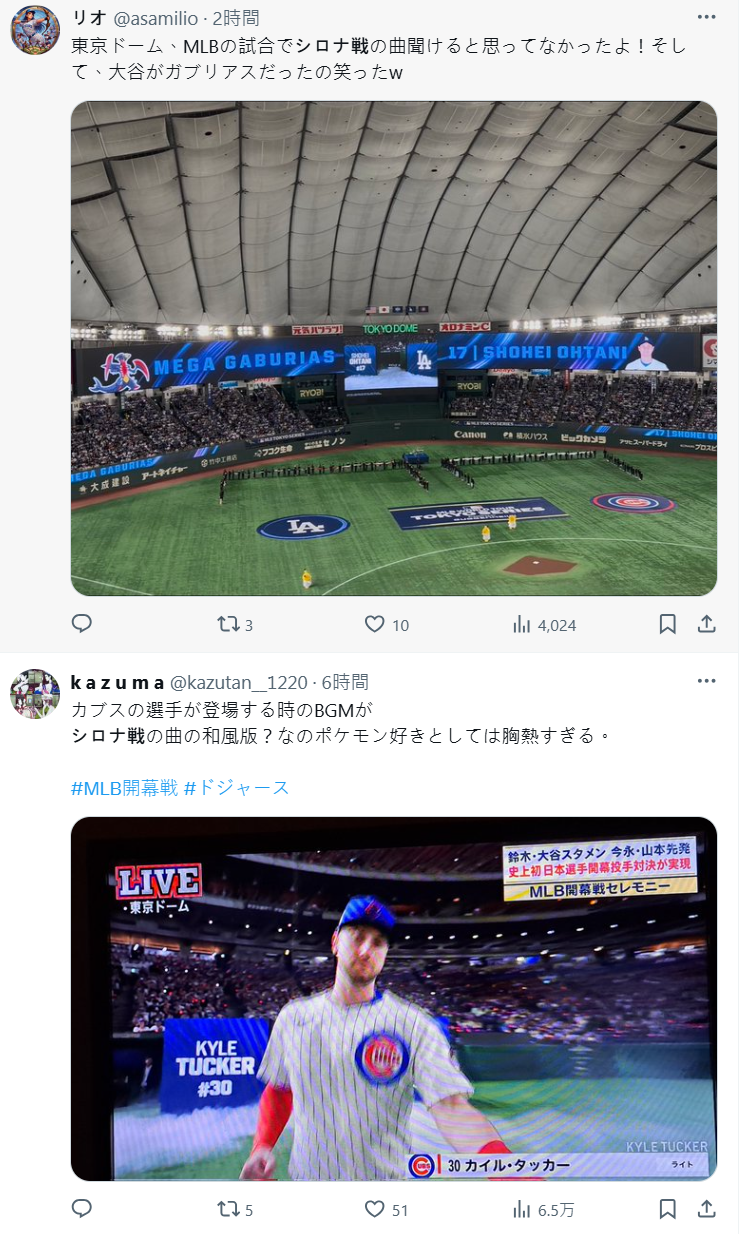Open kazuma's profile avatar
The image size is (739, 1234).
35,694
